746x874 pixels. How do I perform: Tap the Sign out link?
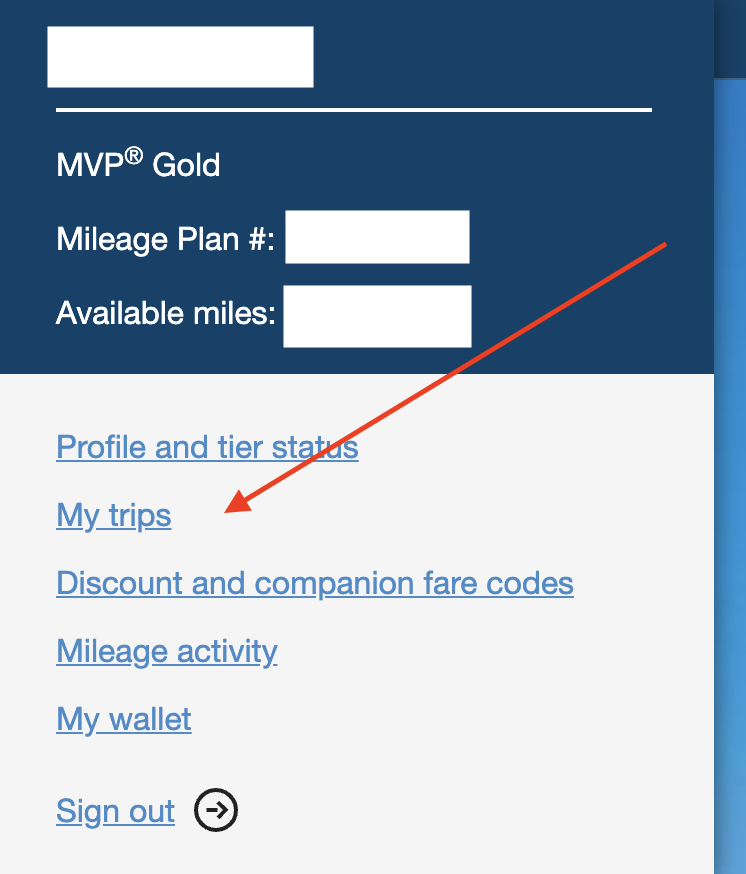pyautogui.click(x=116, y=811)
